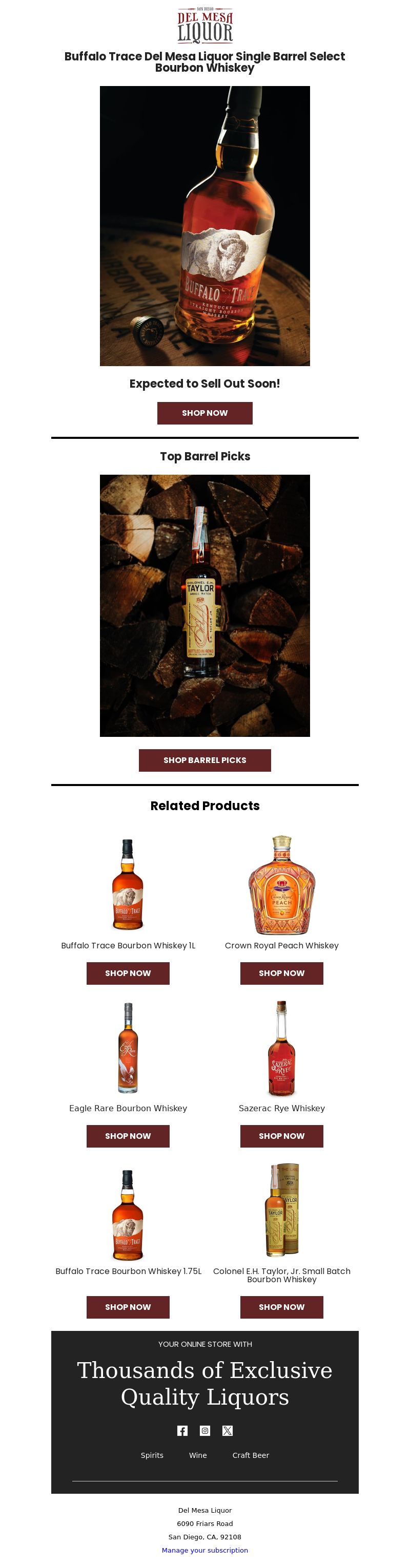
Task: Open Shop Barrel Picks button
Action: coord(204,759)
